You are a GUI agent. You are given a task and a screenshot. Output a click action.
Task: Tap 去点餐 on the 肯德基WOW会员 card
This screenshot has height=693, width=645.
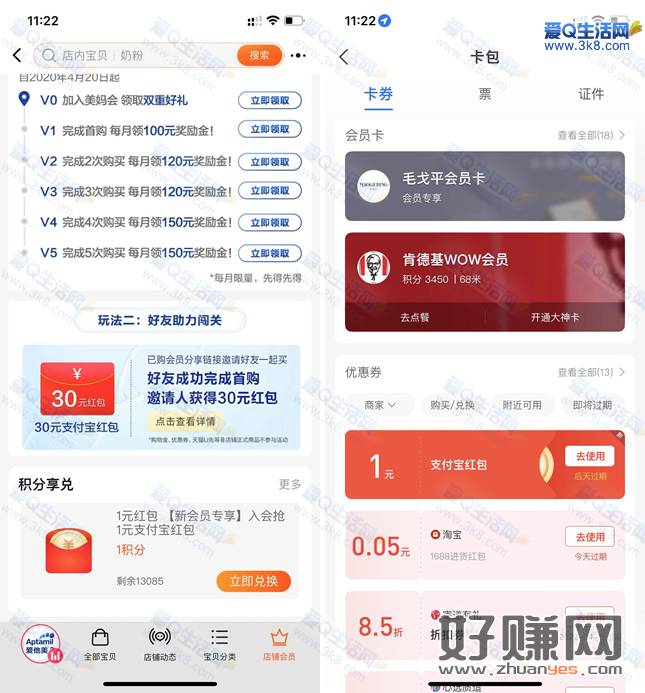point(414,317)
